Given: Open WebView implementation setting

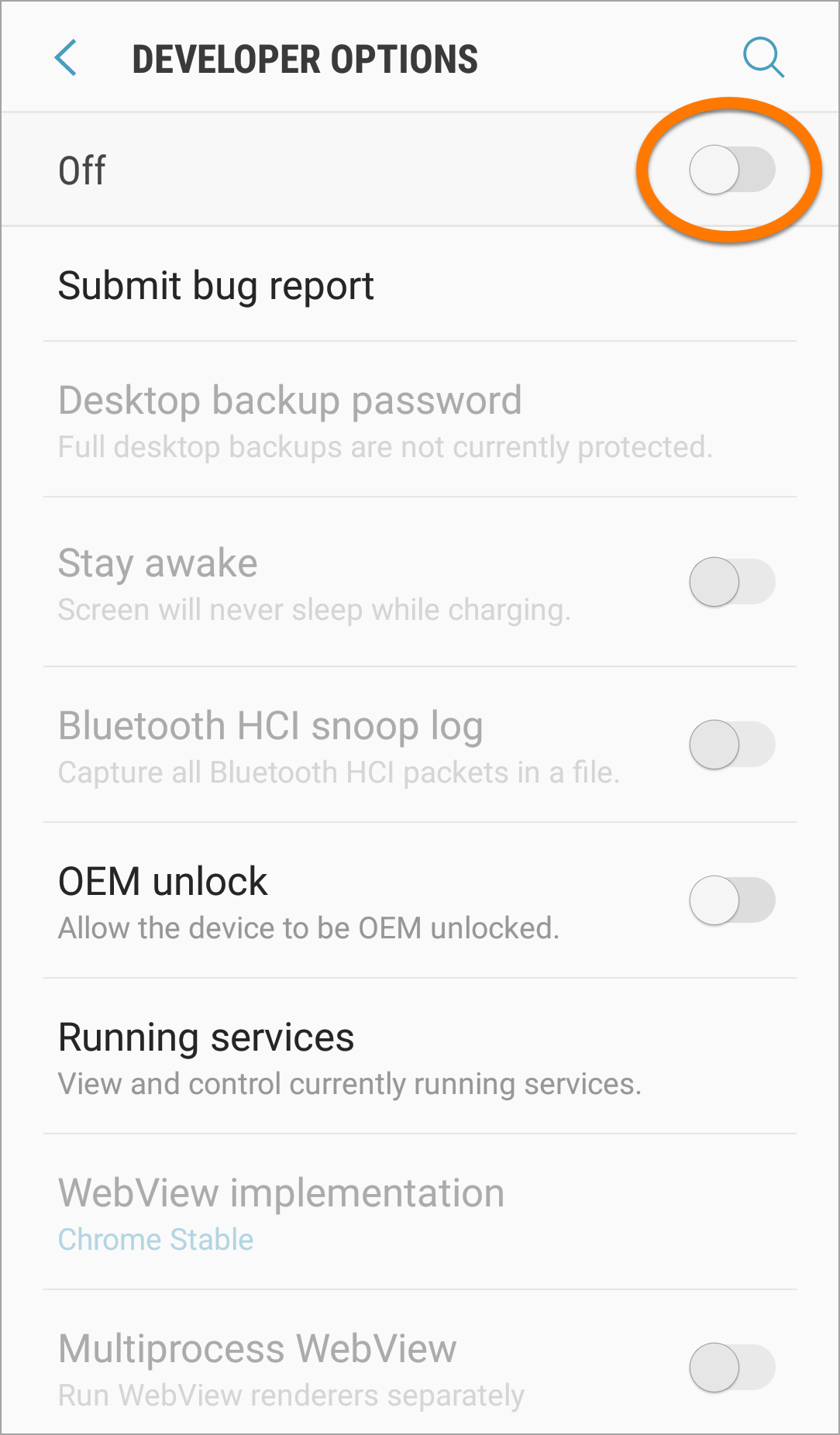Looking at the screenshot, I should [x=420, y=1213].
